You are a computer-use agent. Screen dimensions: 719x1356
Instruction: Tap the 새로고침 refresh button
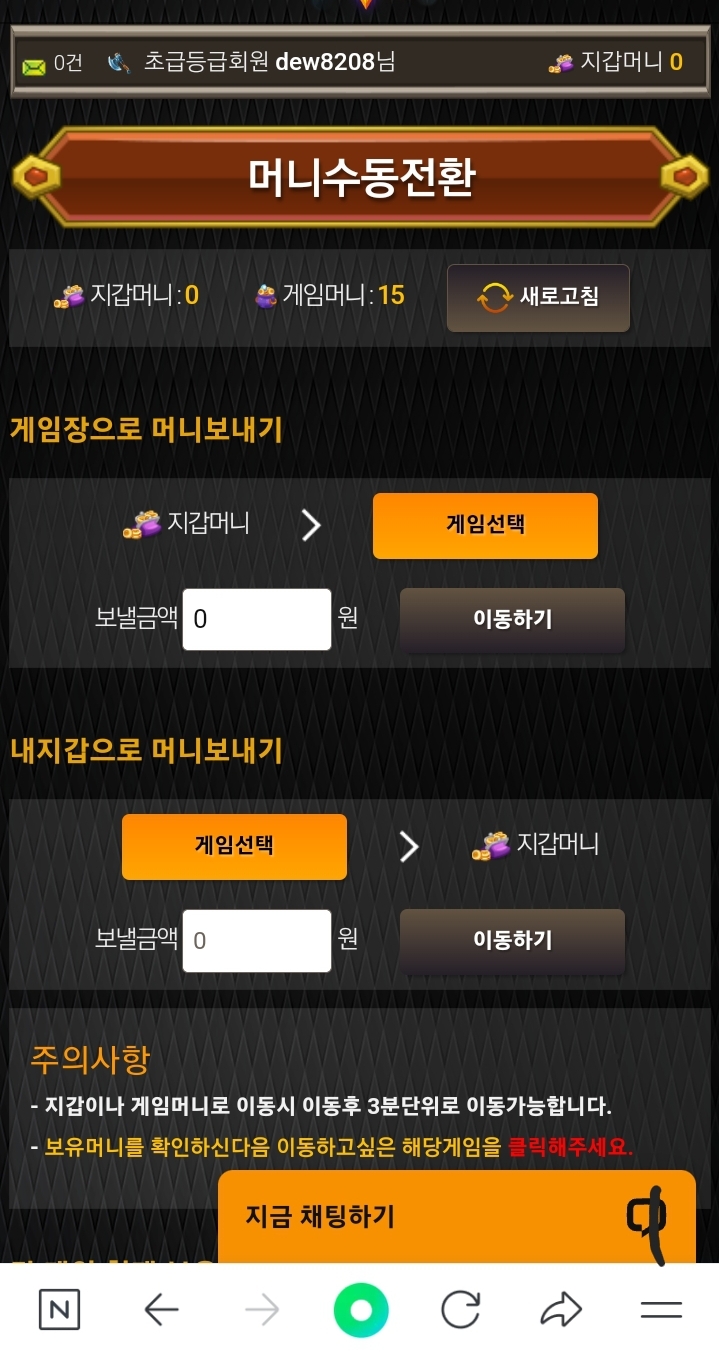[538, 298]
